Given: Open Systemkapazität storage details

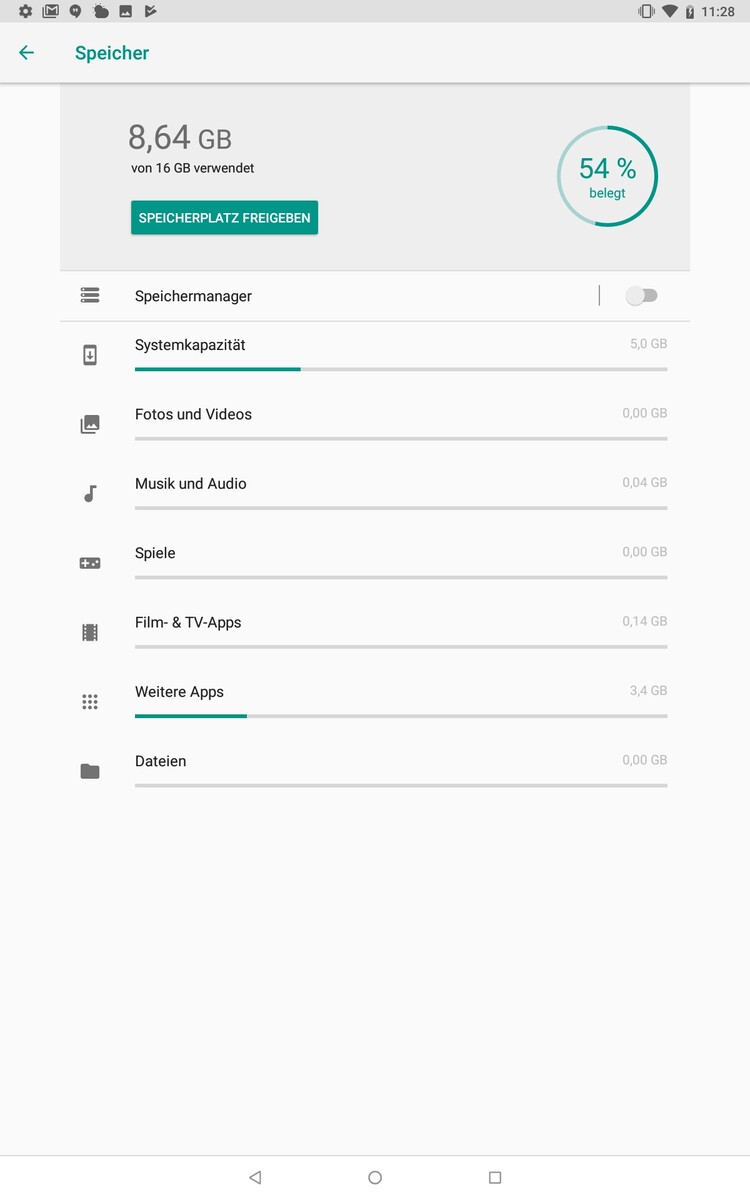Looking at the screenshot, I should click(x=375, y=355).
